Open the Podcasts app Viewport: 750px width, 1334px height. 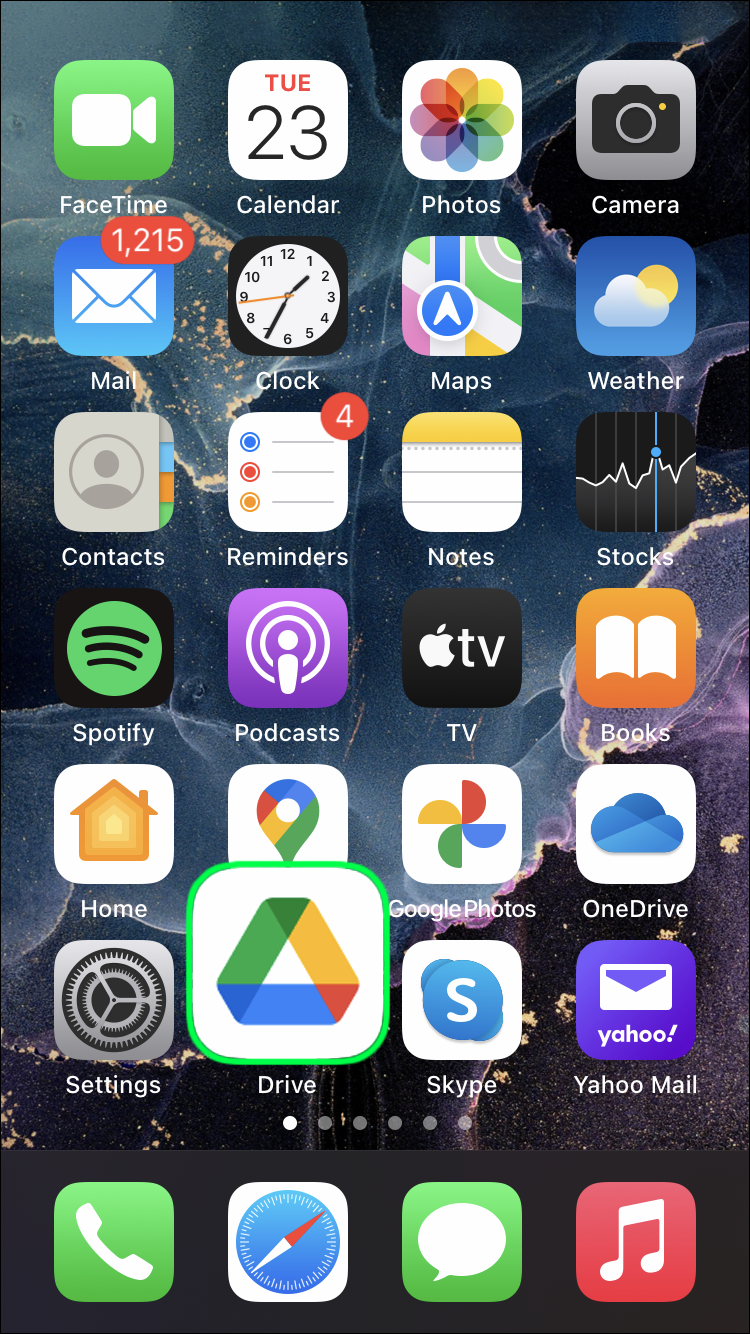click(x=287, y=648)
